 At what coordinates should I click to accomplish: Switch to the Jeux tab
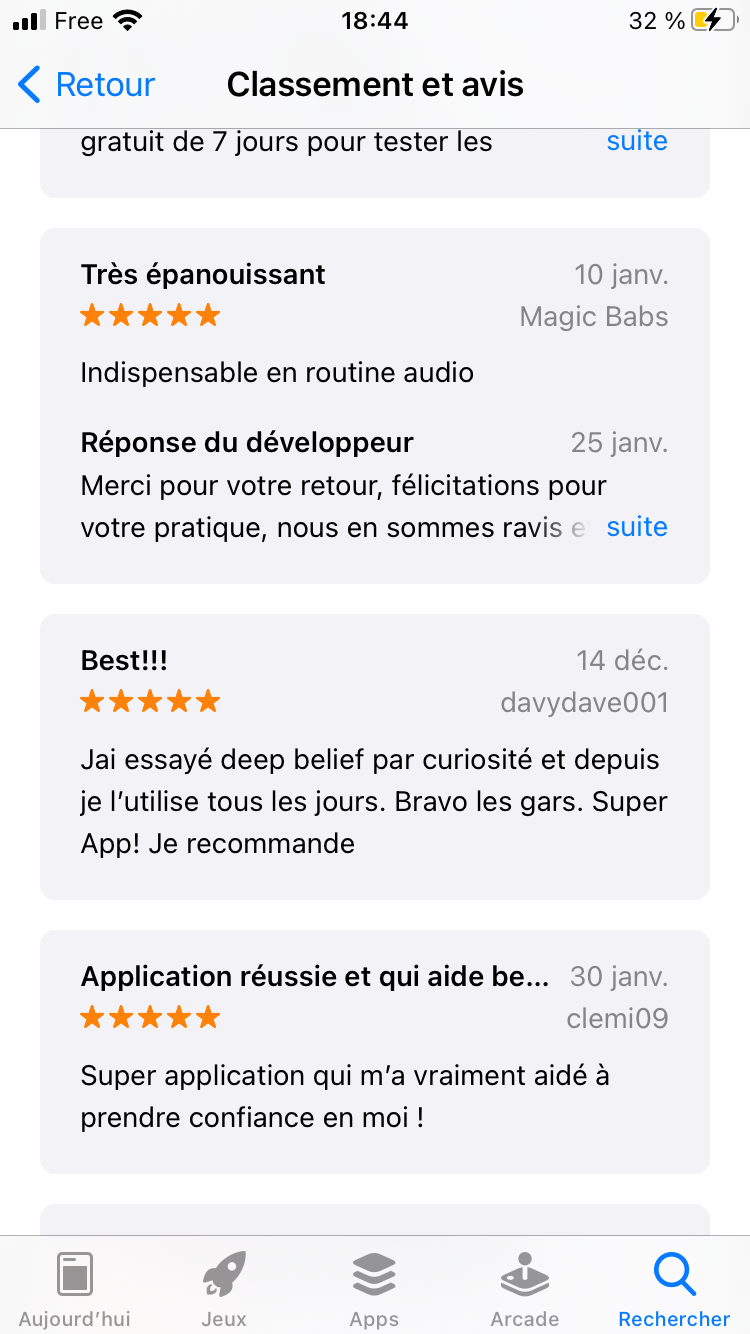point(224,1289)
